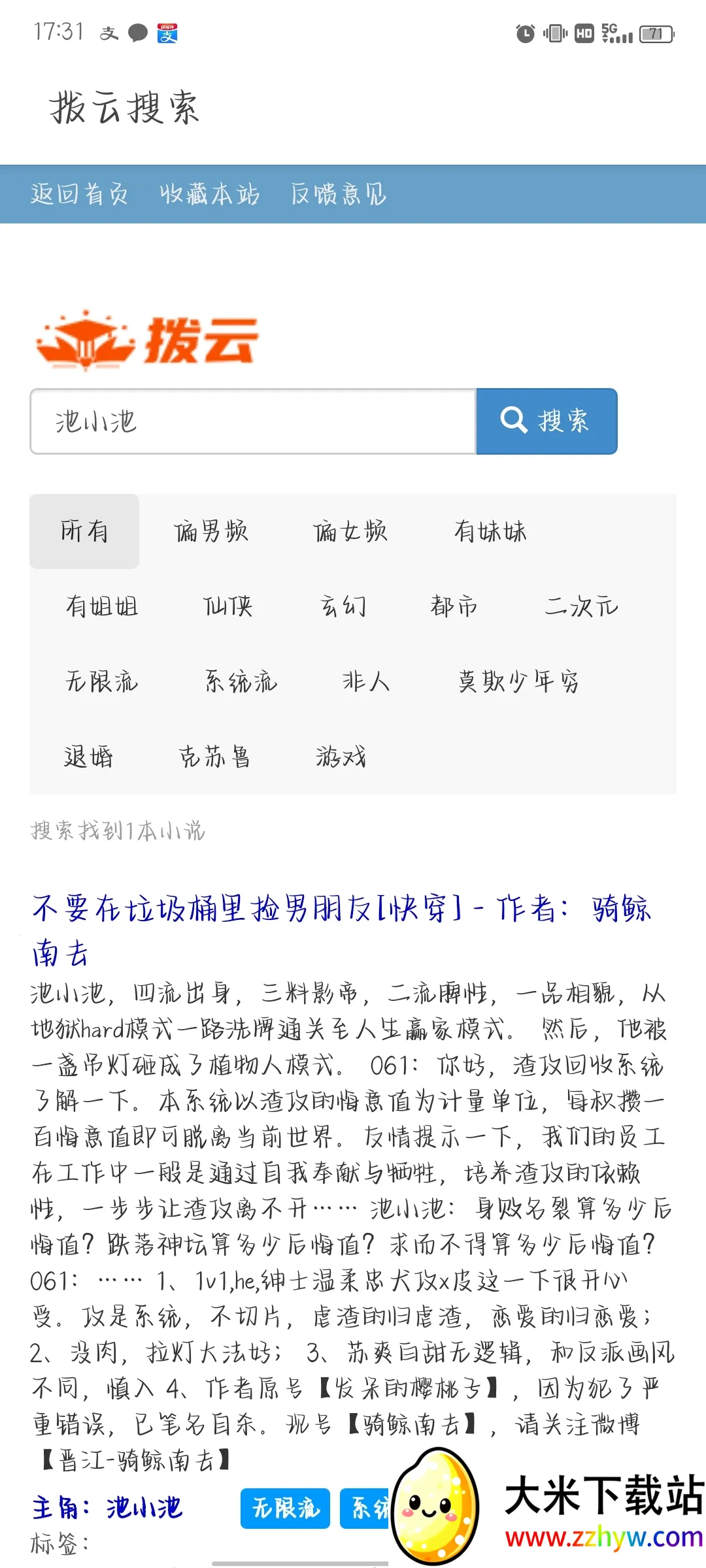Screen dimensions: 706x1568
Task: Select the 都市 category
Action: [454, 606]
